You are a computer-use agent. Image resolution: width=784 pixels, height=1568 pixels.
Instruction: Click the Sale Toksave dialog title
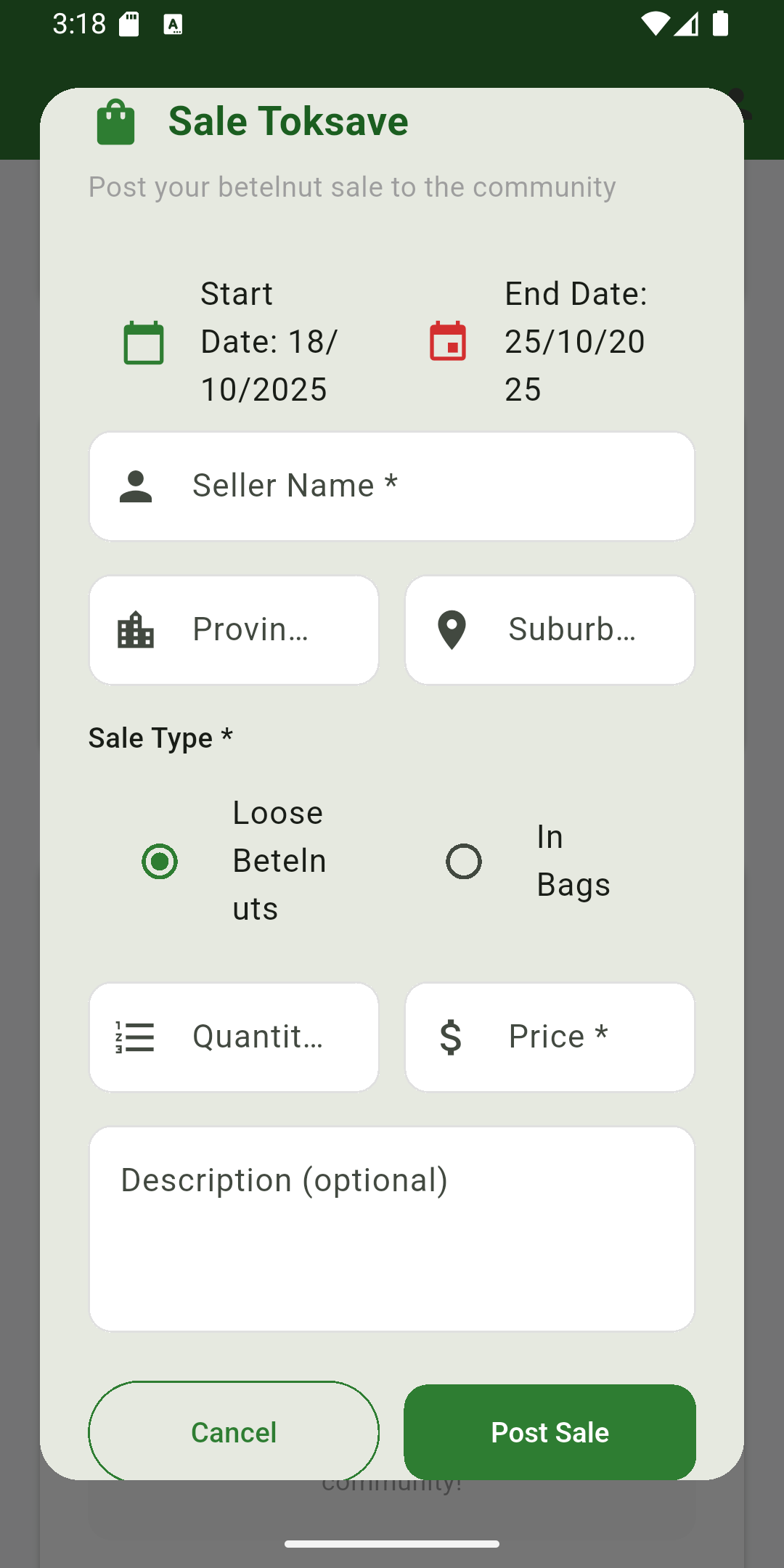(x=287, y=120)
